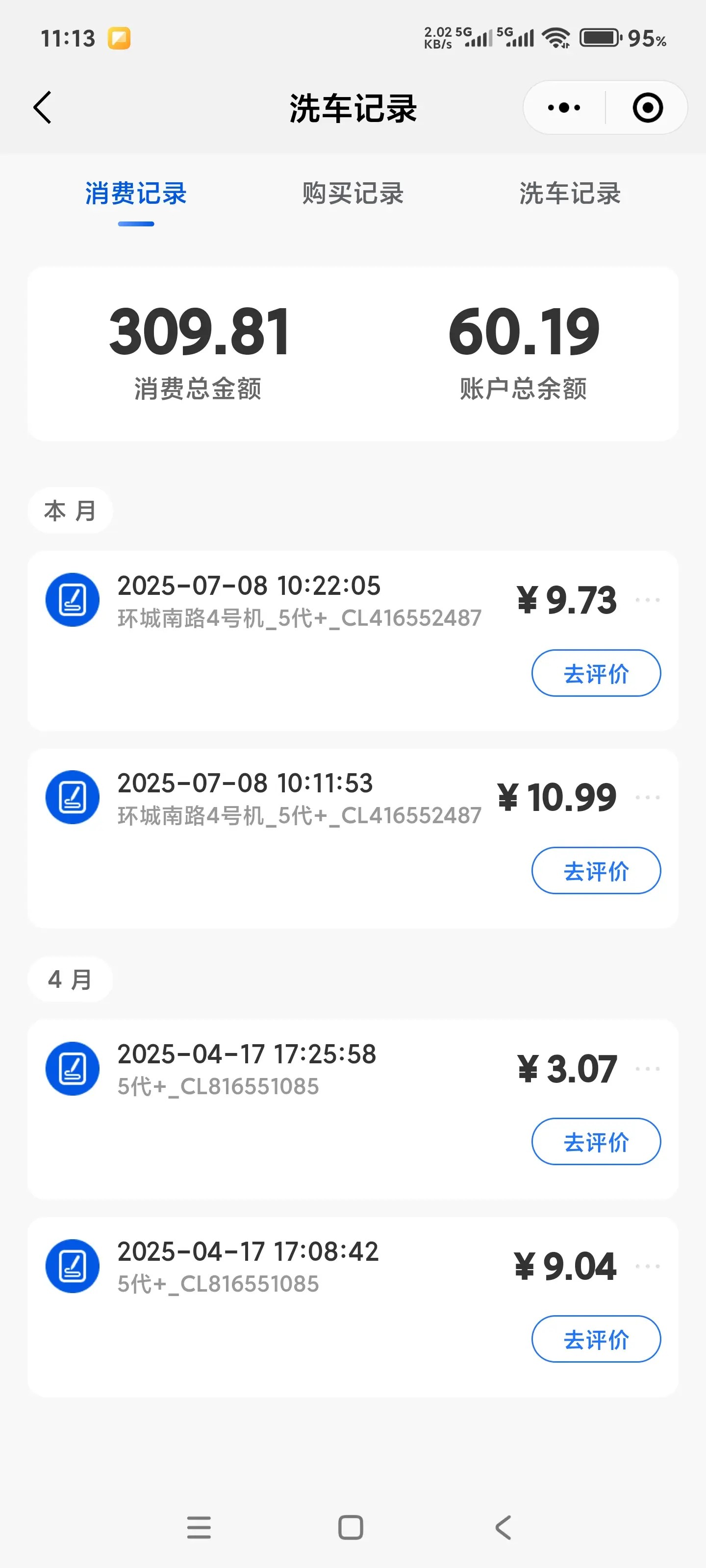Tap 去评价 for the 17:25:58 record
This screenshot has height=1568, width=706.
pyautogui.click(x=596, y=1141)
